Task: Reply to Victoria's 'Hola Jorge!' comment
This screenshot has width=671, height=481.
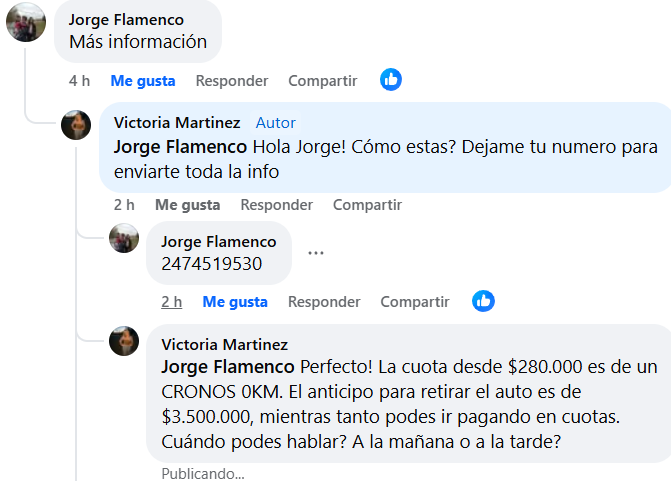Action: point(276,205)
